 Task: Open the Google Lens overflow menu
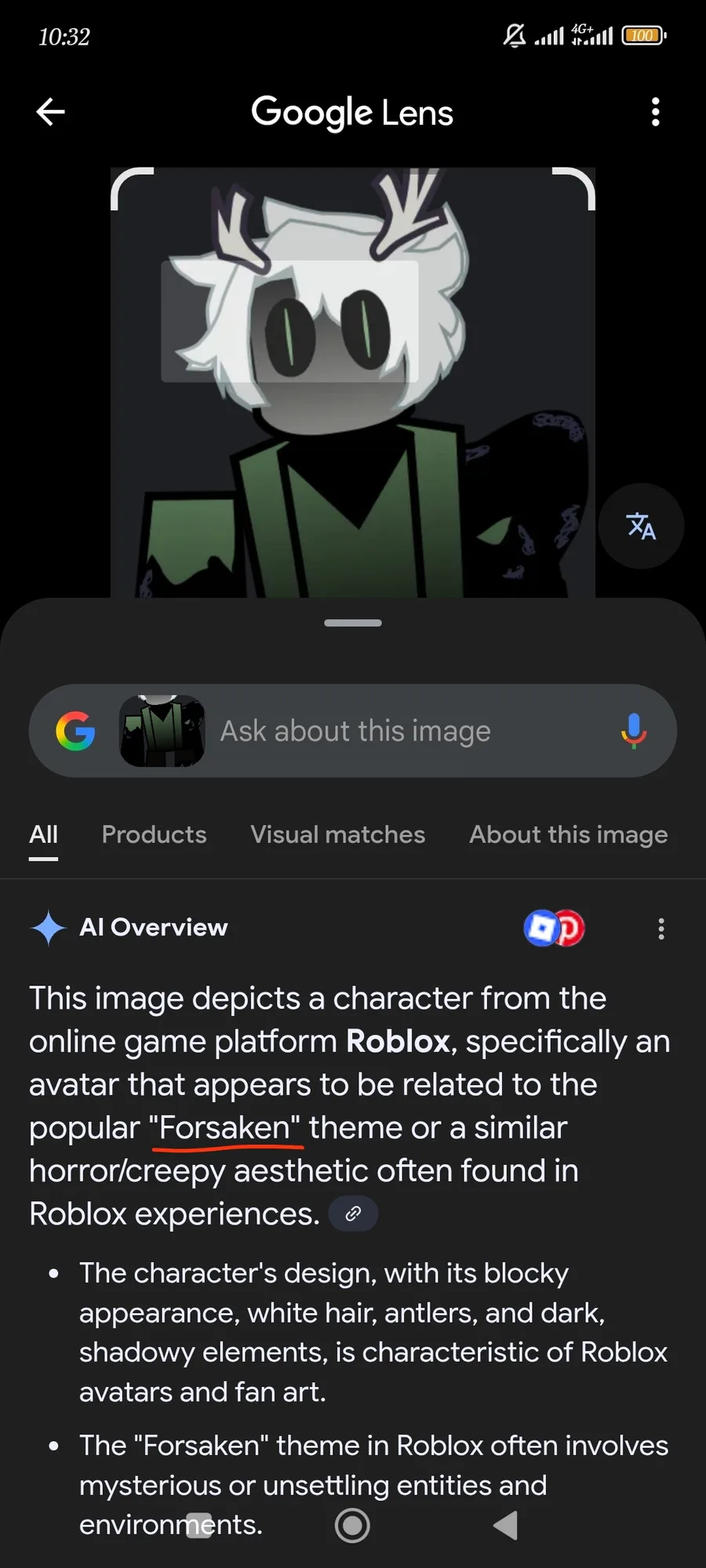(x=656, y=112)
